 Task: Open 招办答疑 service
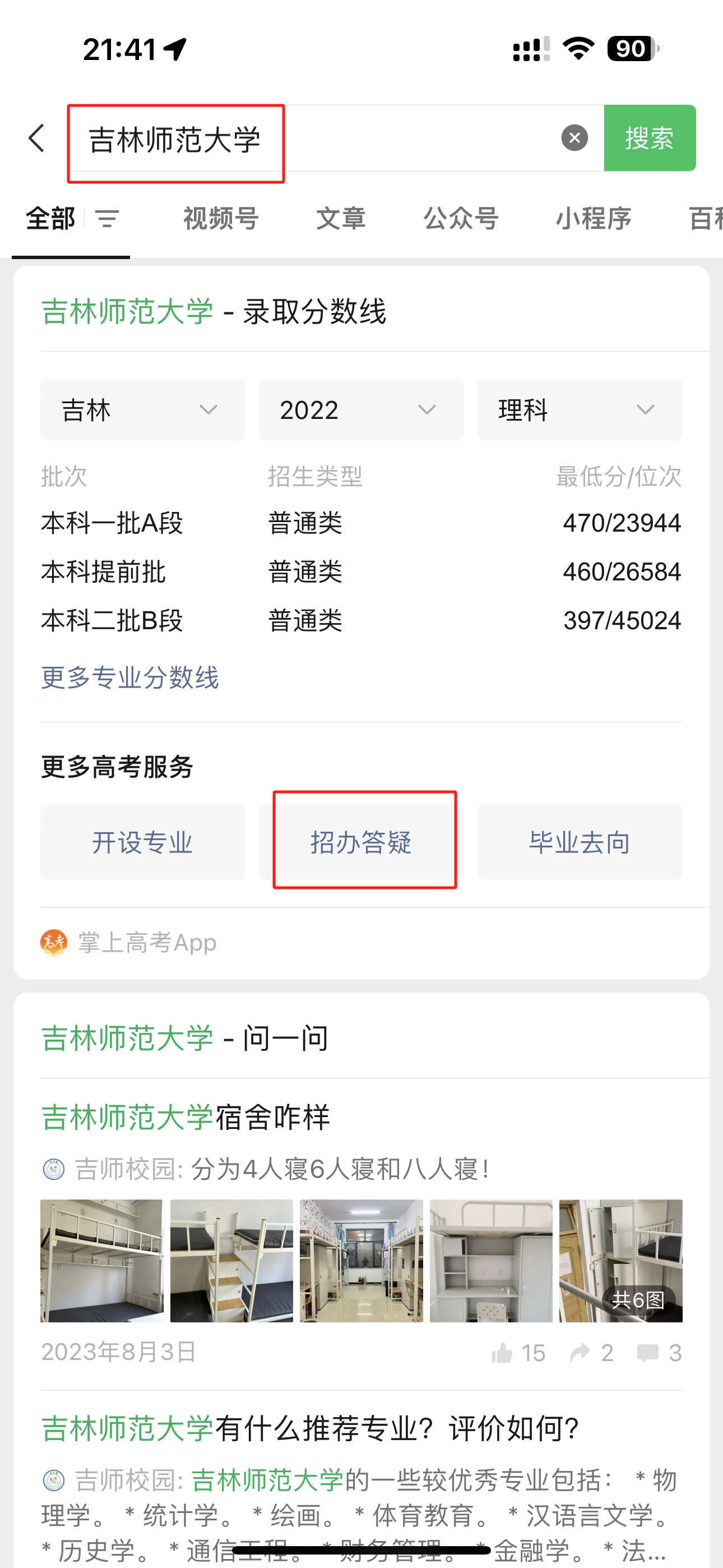coord(361,842)
